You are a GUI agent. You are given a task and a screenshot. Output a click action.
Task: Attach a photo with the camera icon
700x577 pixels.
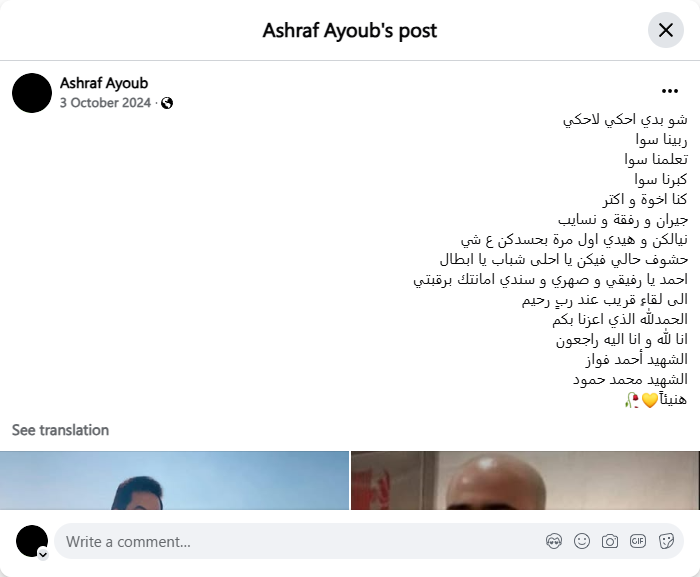point(610,541)
